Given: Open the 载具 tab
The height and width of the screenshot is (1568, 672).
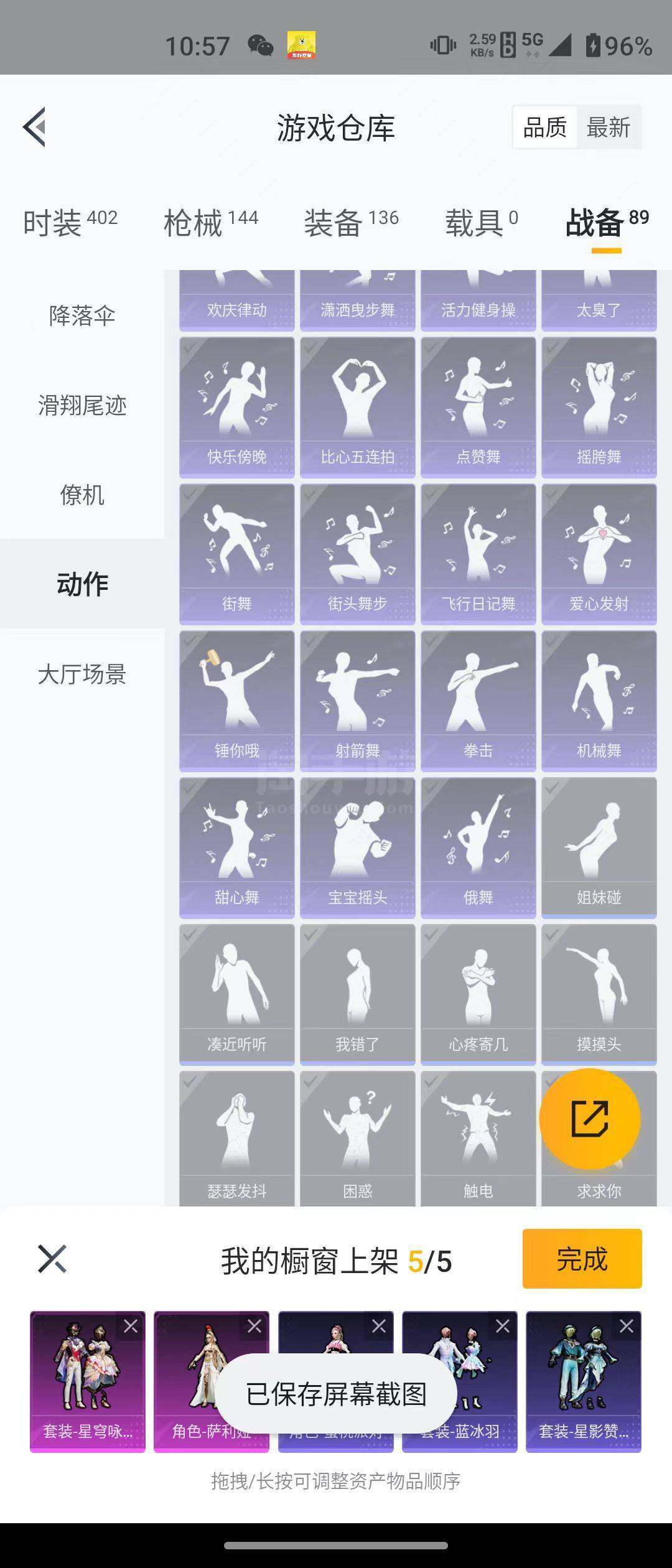Looking at the screenshot, I should (481, 223).
